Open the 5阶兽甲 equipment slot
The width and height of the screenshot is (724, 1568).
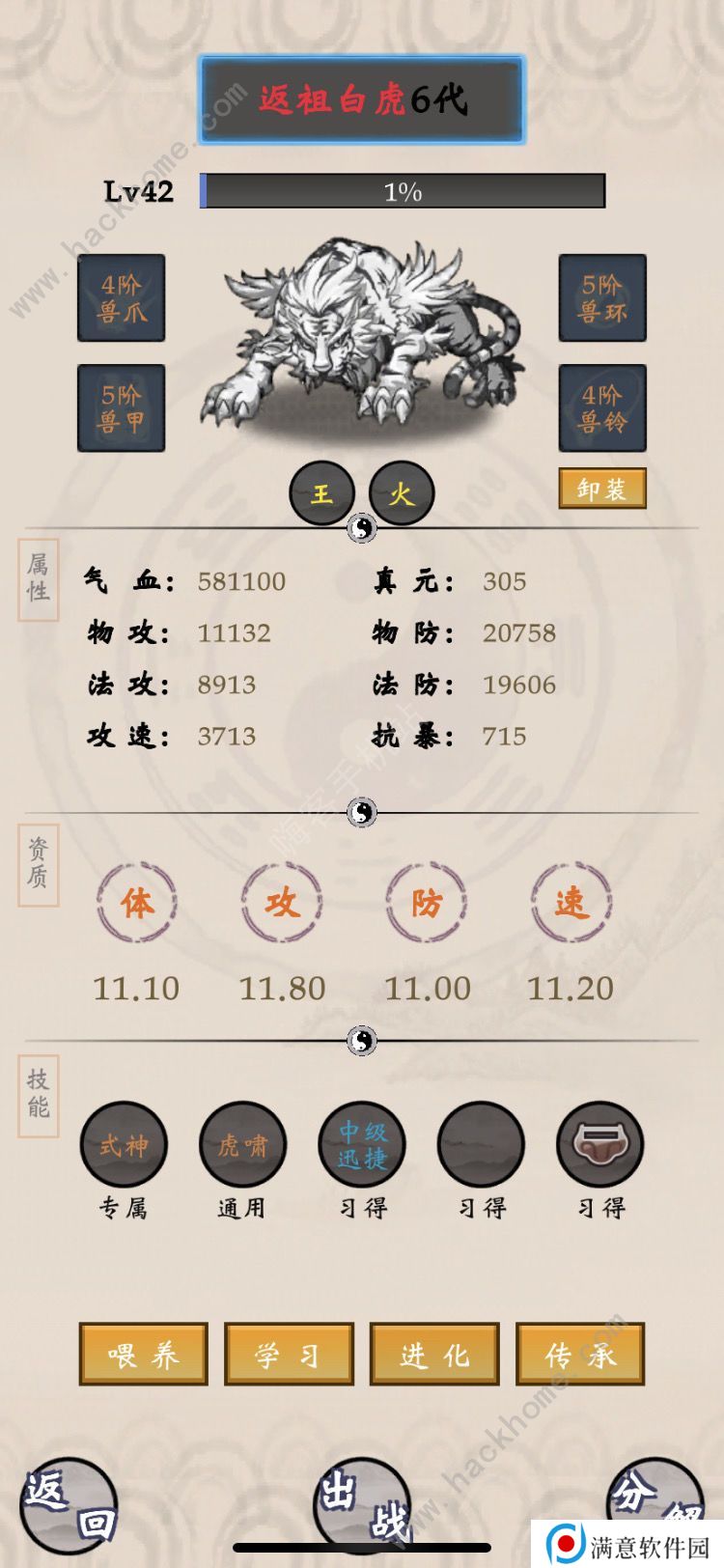(122, 407)
